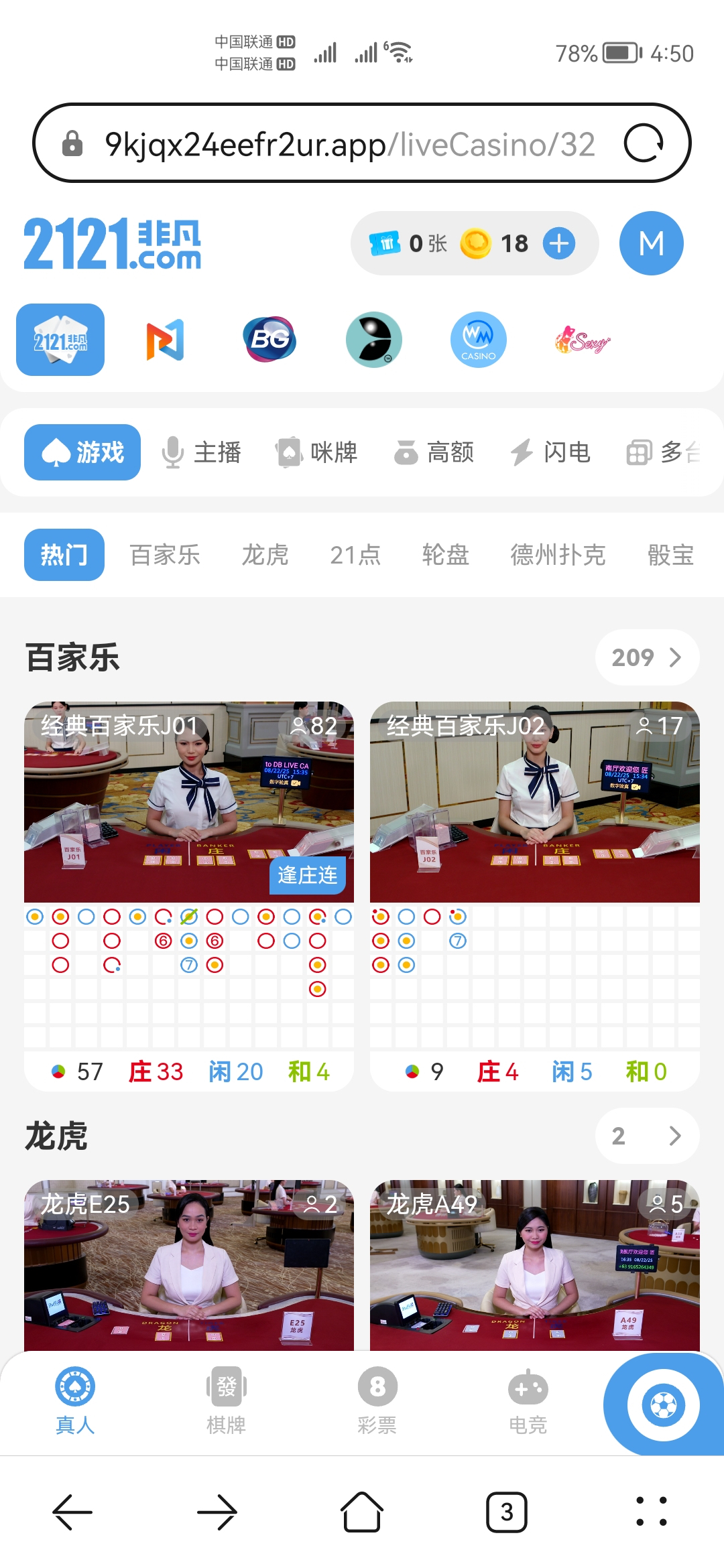Switch to the 主播 category
This screenshot has height=1568, width=724.
[x=202, y=452]
